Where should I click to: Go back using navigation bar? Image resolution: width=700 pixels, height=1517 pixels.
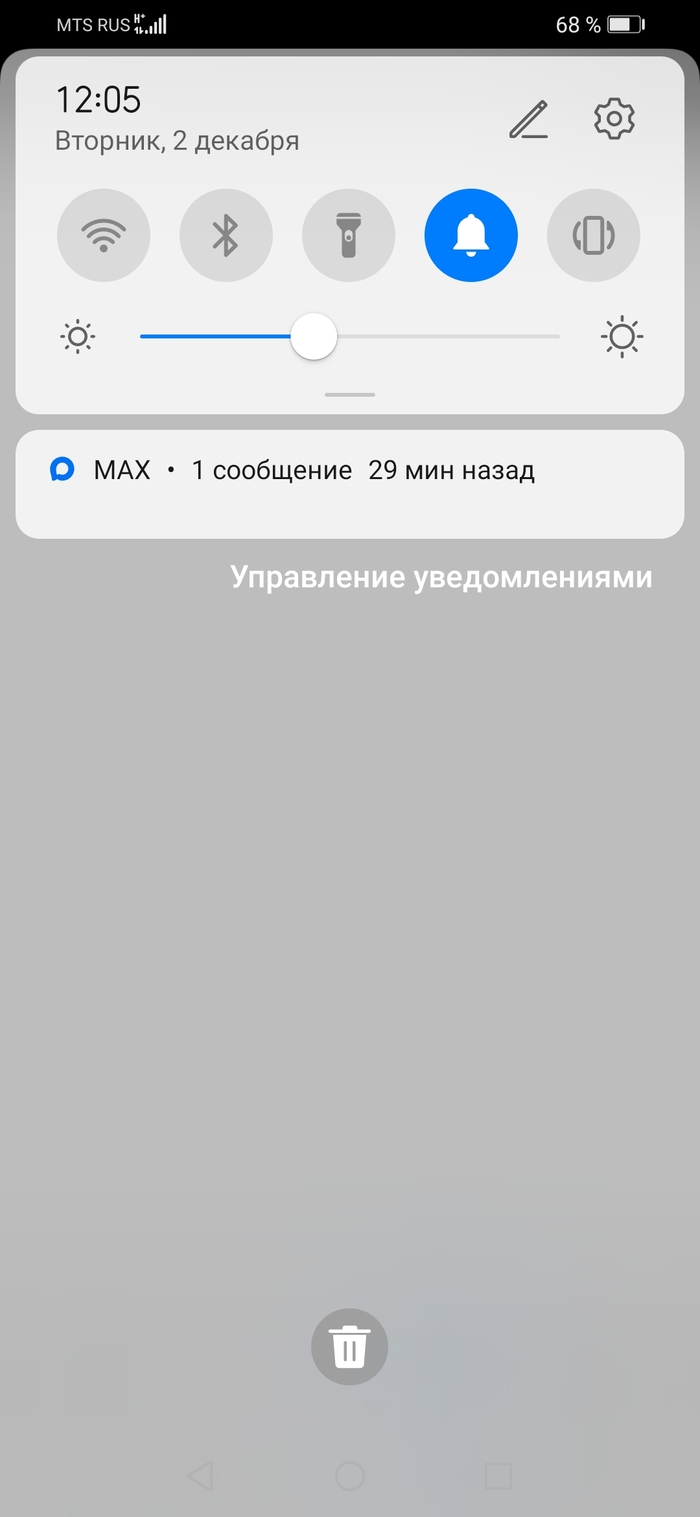(x=201, y=1476)
